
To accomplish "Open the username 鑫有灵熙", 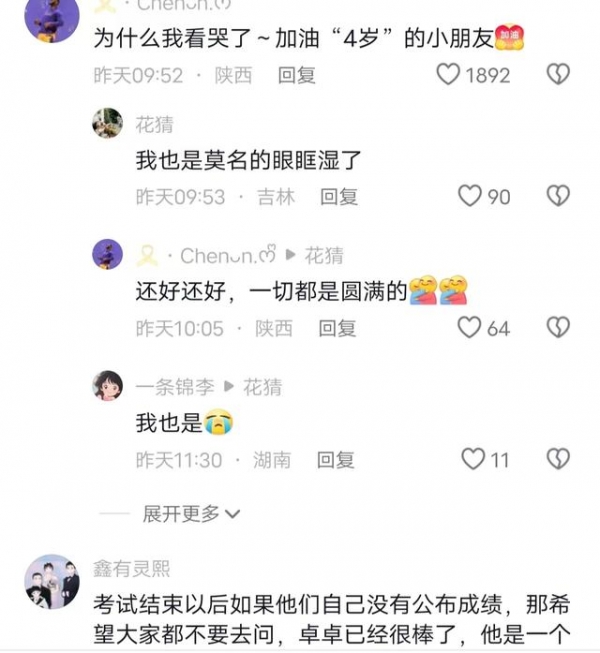I will point(131,569).
